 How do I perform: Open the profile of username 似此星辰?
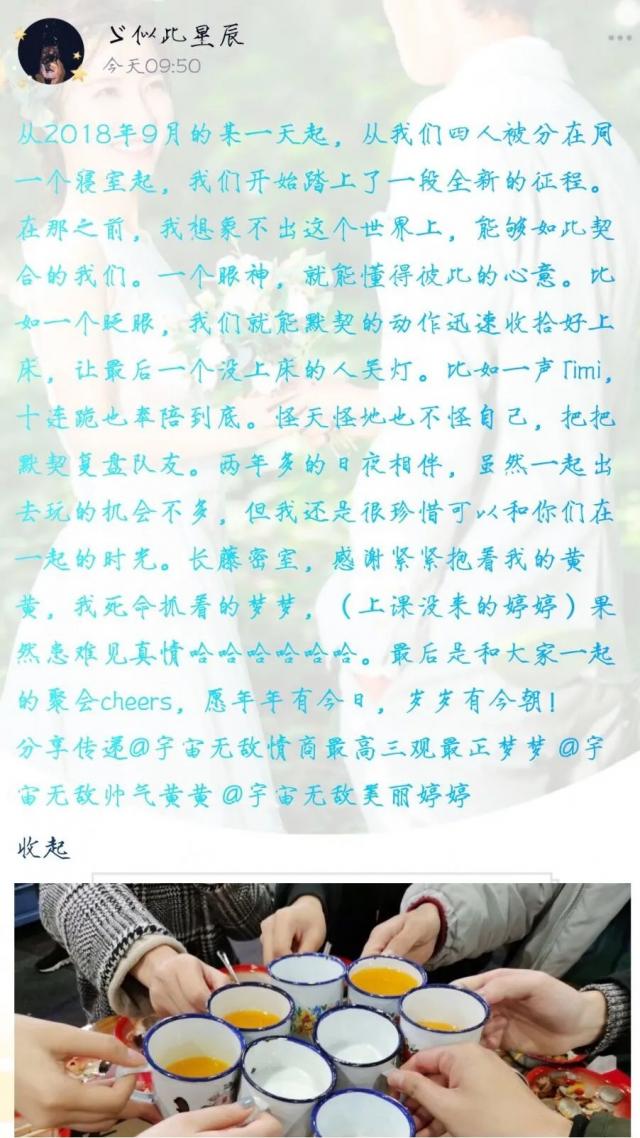pyautogui.click(x=176, y=36)
